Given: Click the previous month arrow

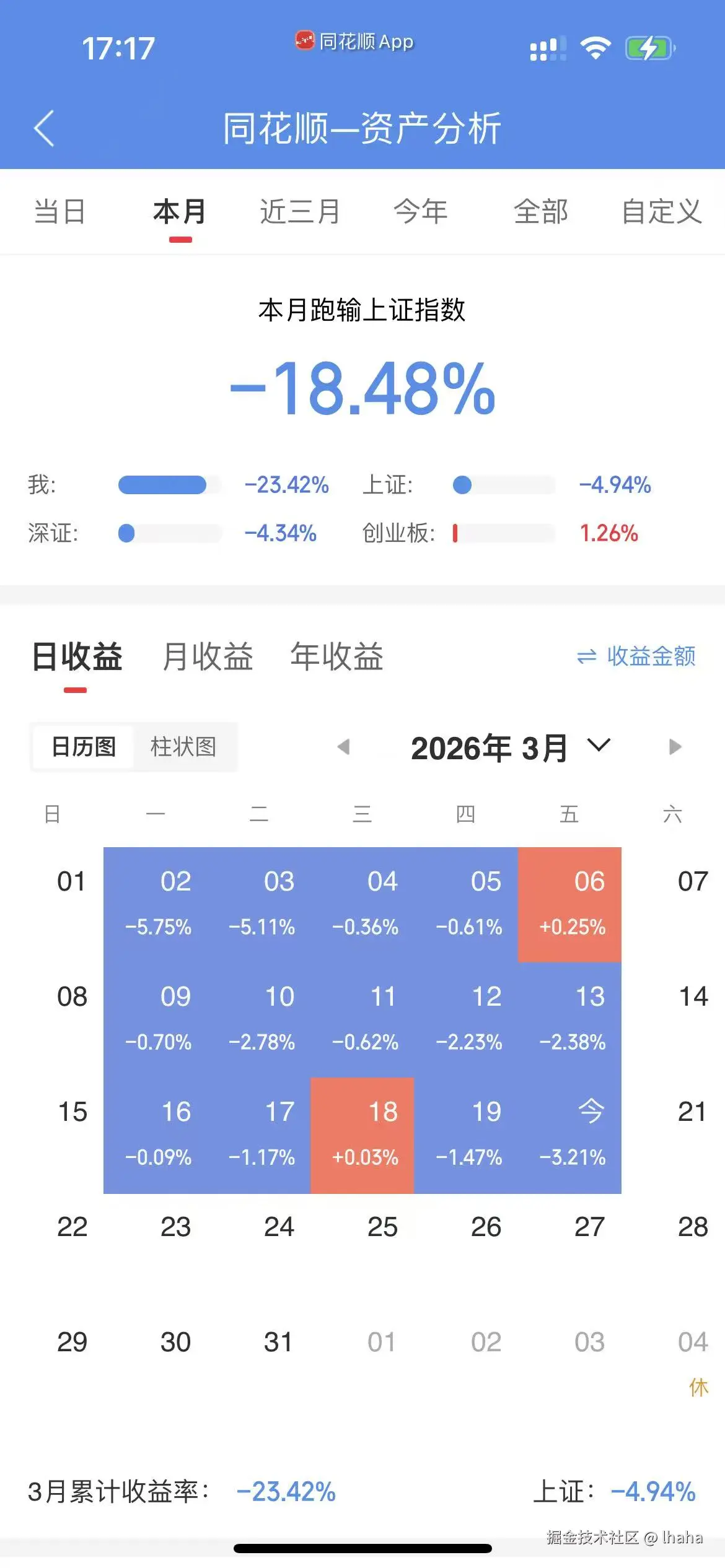Looking at the screenshot, I should point(345,747).
